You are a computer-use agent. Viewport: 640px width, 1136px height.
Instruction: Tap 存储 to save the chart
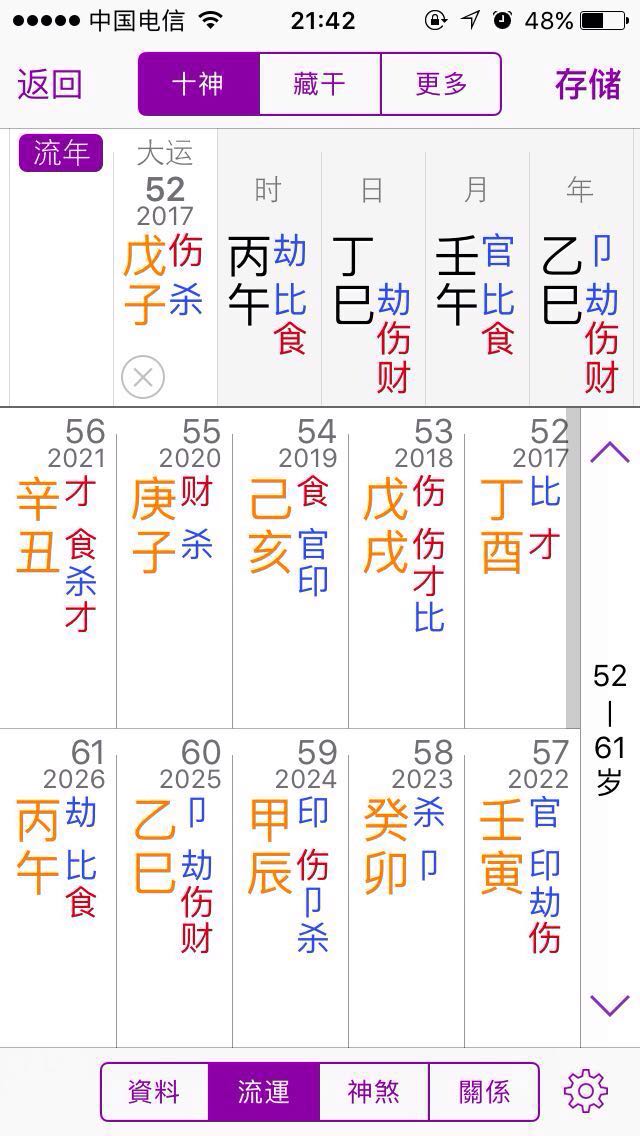588,84
